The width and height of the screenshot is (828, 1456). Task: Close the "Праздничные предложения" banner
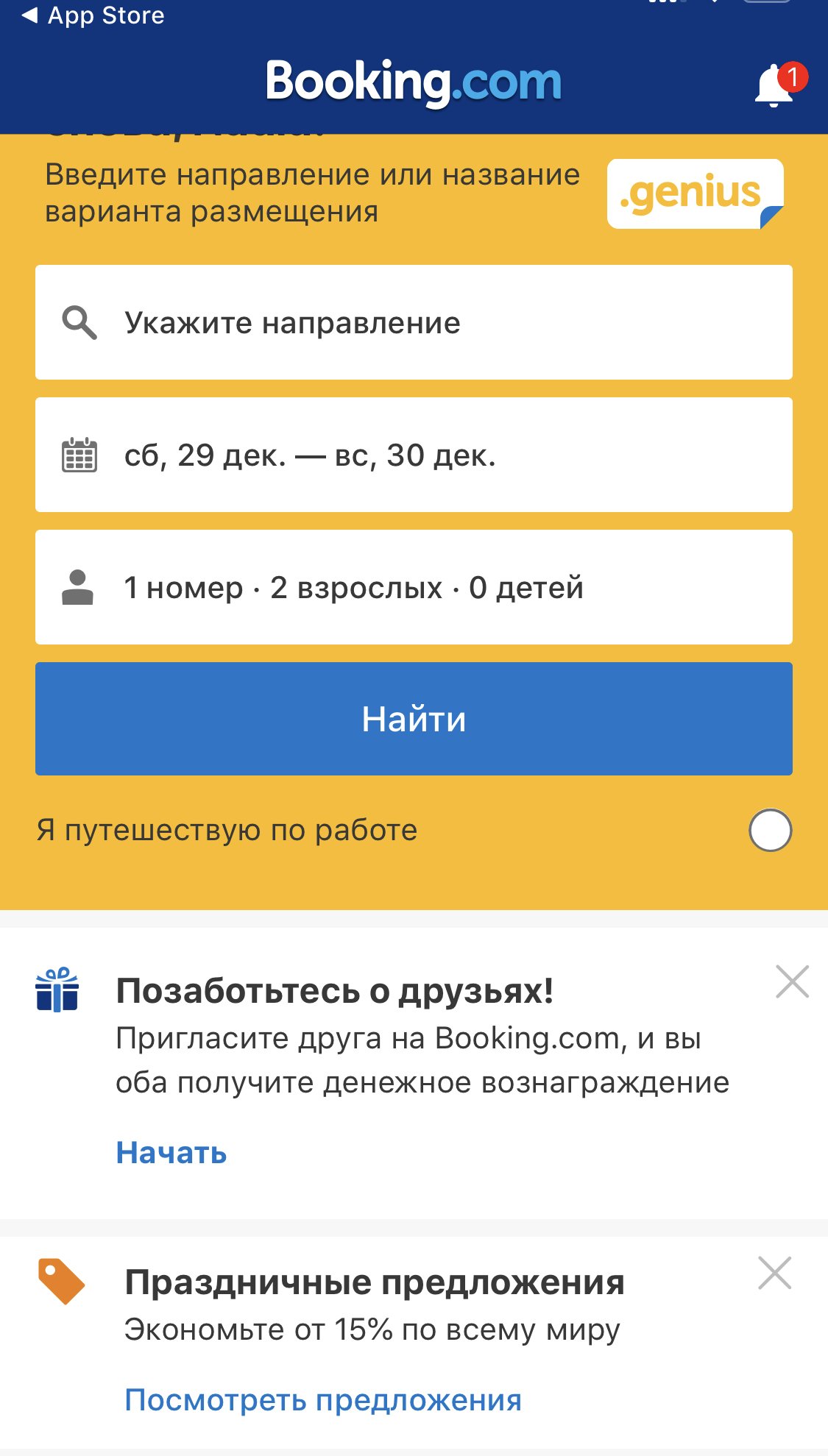[774, 1273]
